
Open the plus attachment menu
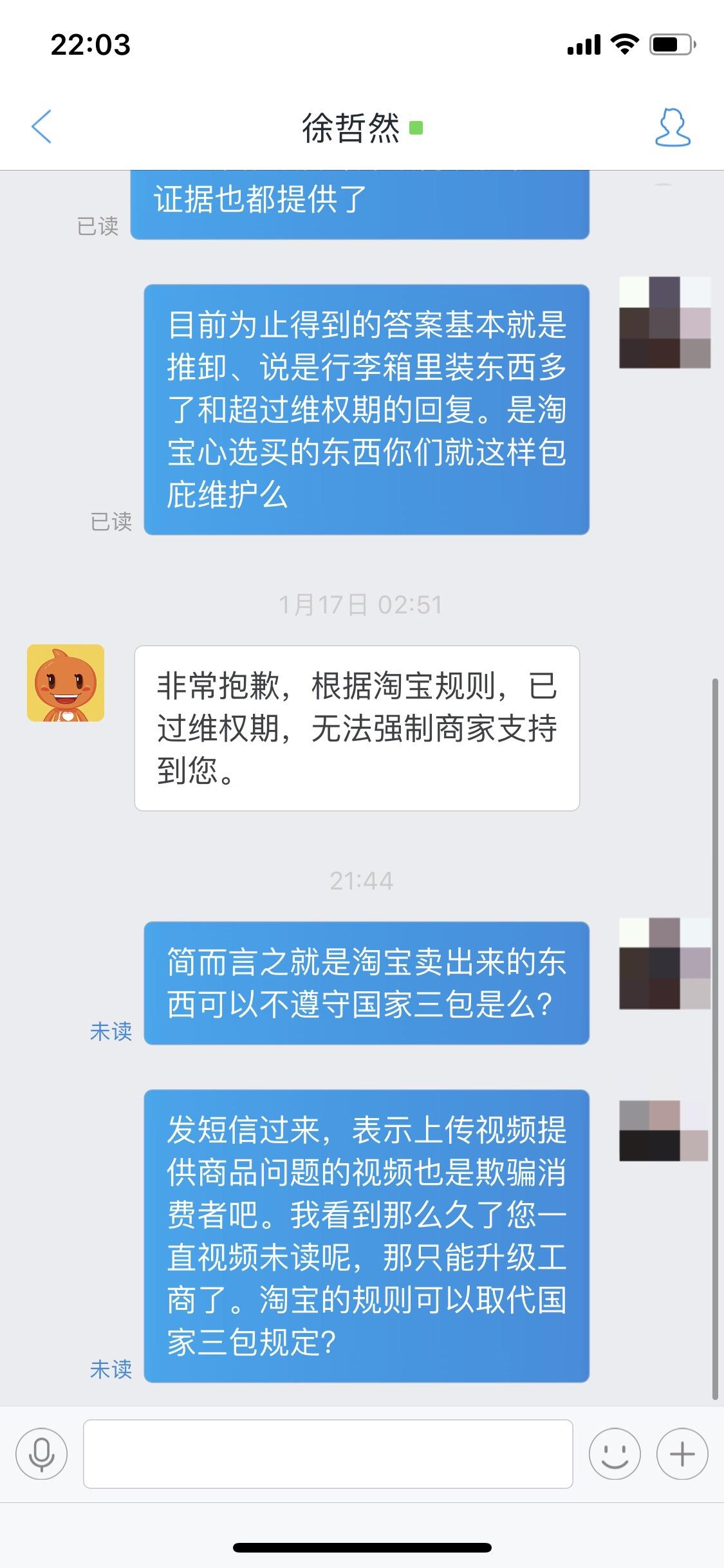pos(682,1454)
